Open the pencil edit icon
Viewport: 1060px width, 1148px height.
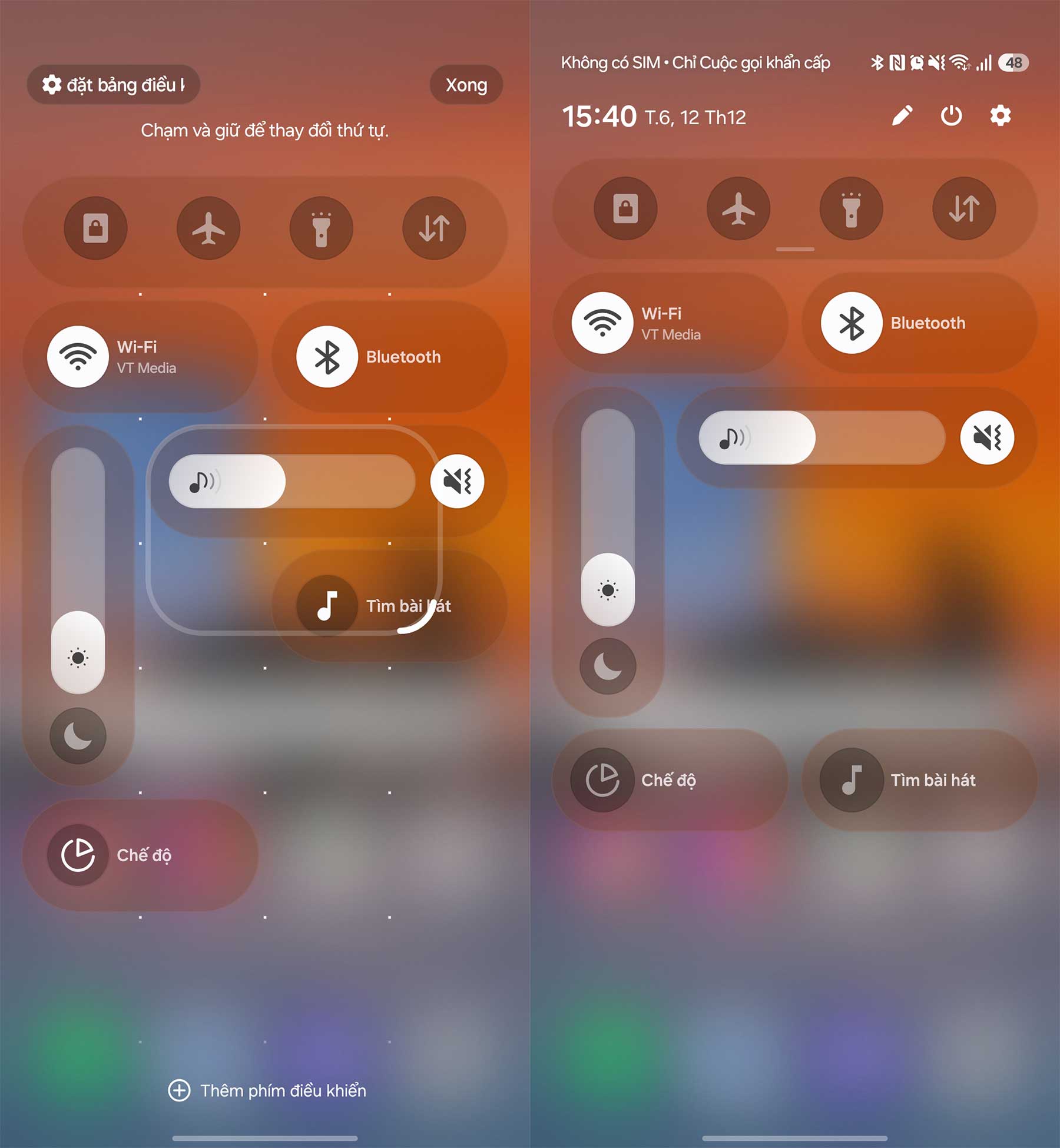[902, 116]
